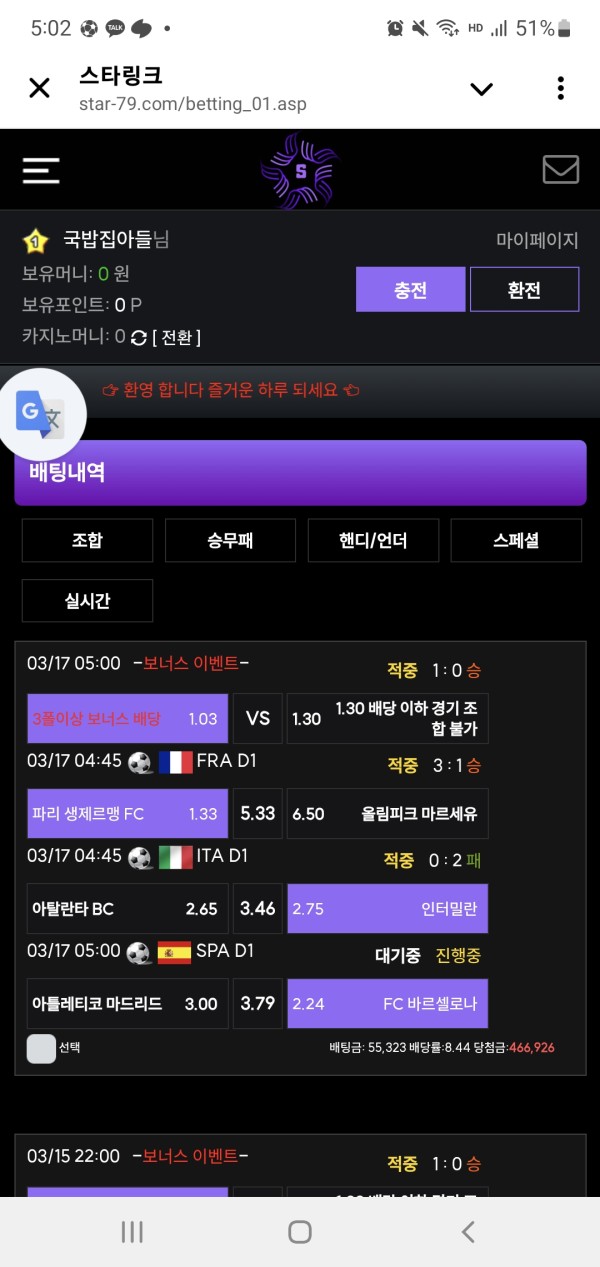Image resolution: width=600 pixels, height=1267 pixels.
Task: Open the hamburger navigation menu
Action: 42,170
